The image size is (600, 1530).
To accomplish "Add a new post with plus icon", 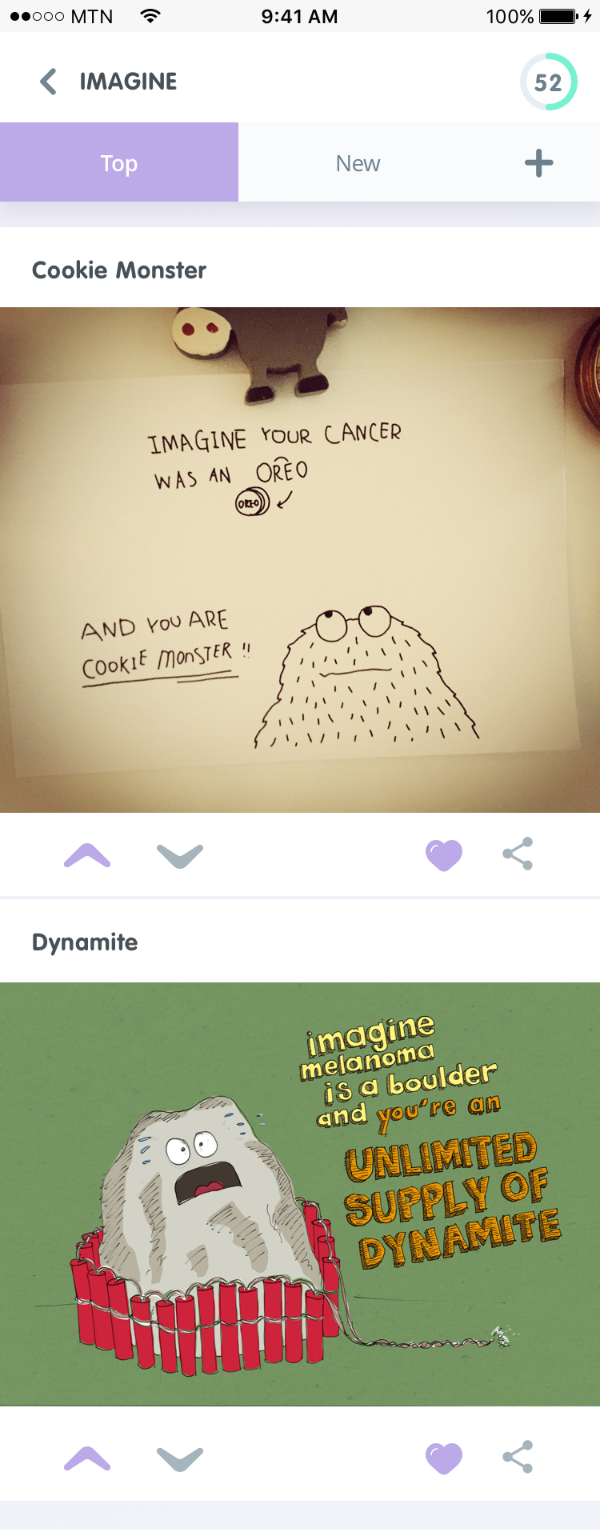I will tap(539, 163).
